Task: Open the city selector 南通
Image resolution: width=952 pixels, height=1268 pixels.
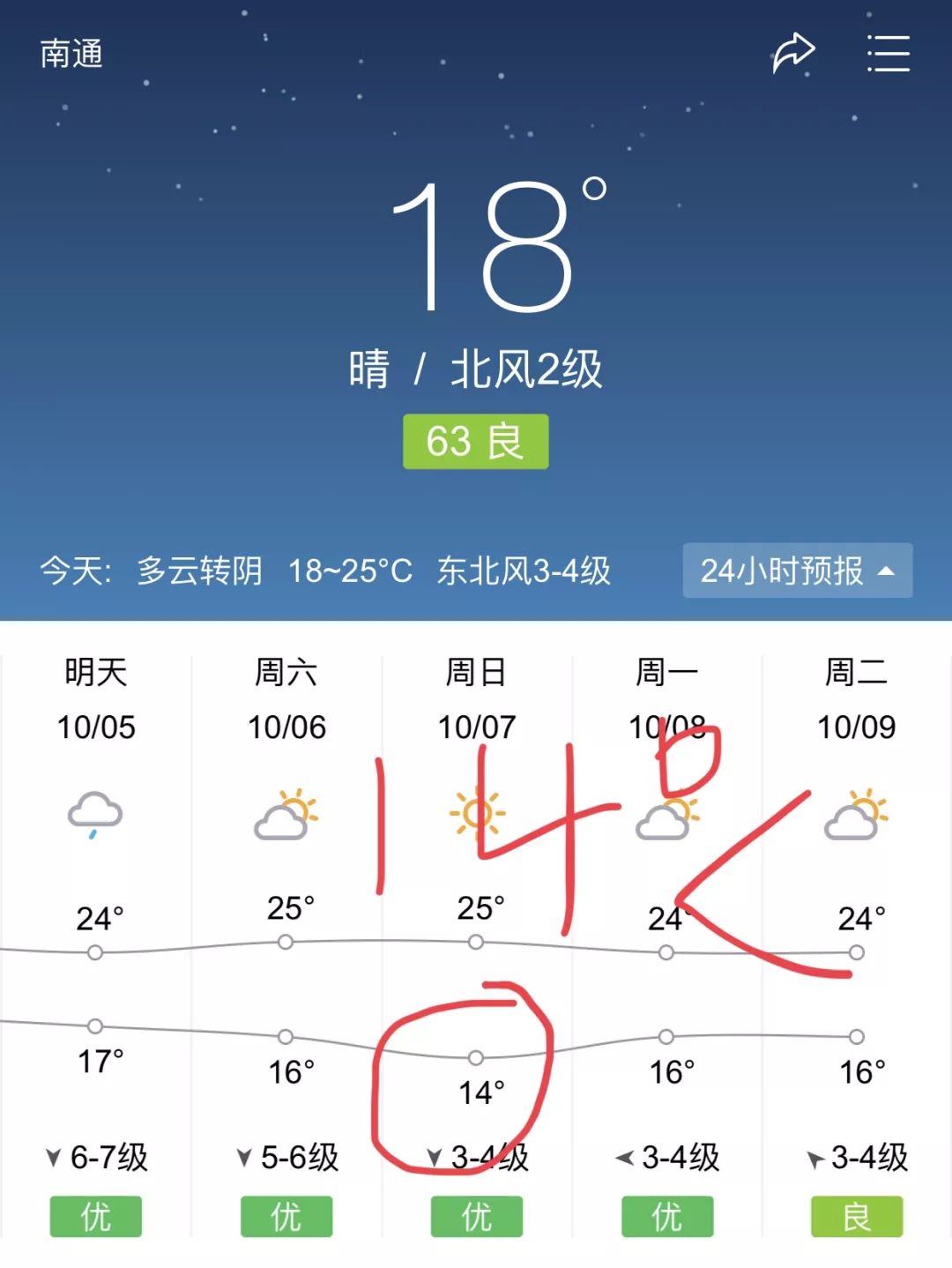Action: coord(71,55)
